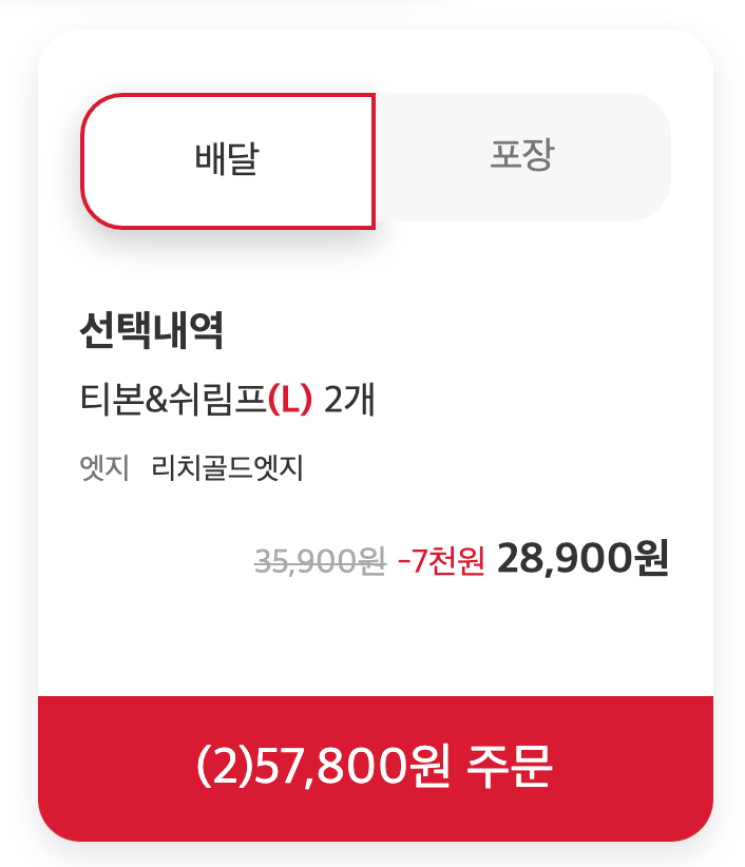The height and width of the screenshot is (867, 745).
Task: Switch to the 포장 takeout option
Action: coord(521,157)
